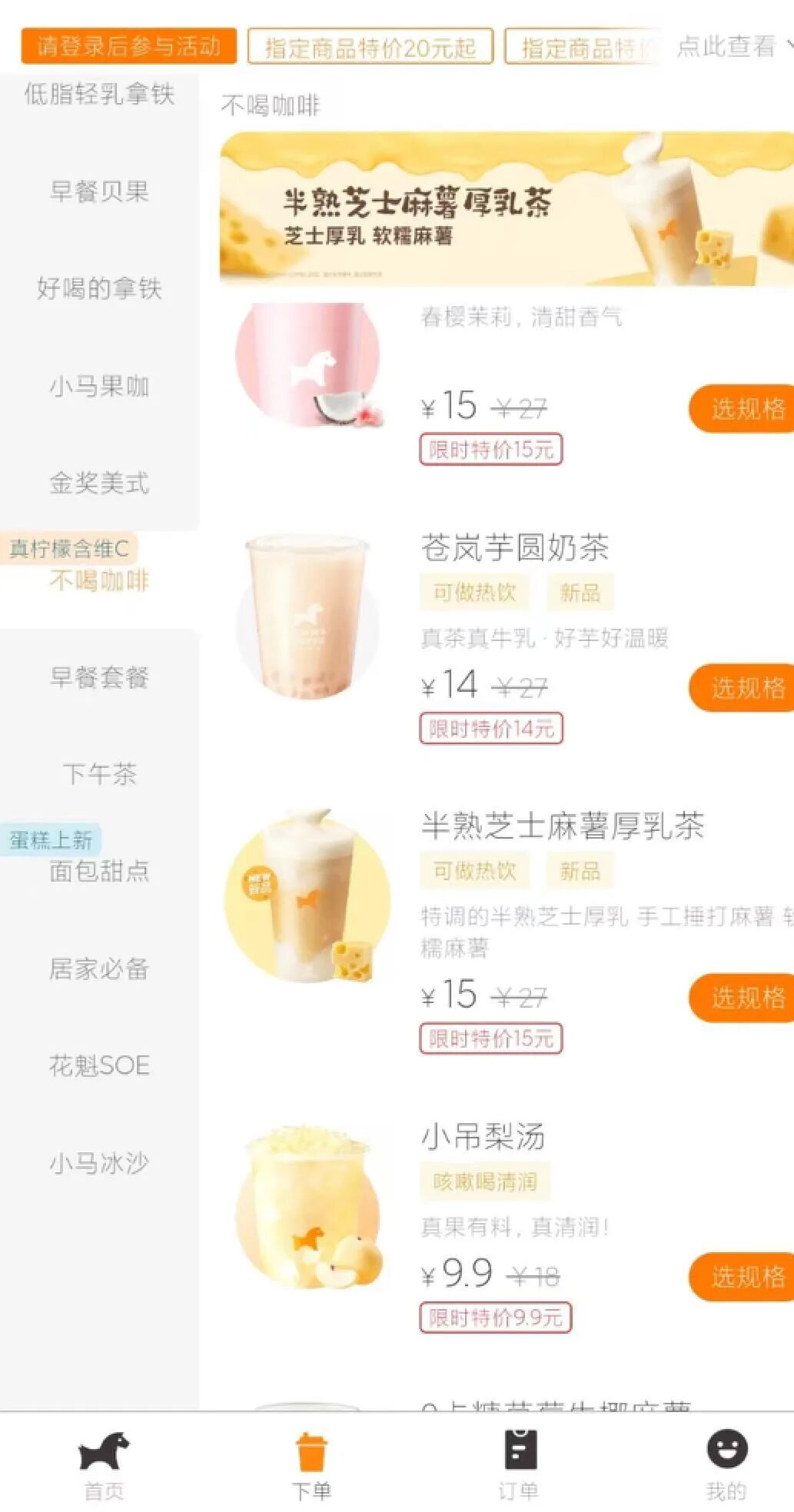Go to the 首页 tab
The height and width of the screenshot is (1512, 794).
(104, 1465)
